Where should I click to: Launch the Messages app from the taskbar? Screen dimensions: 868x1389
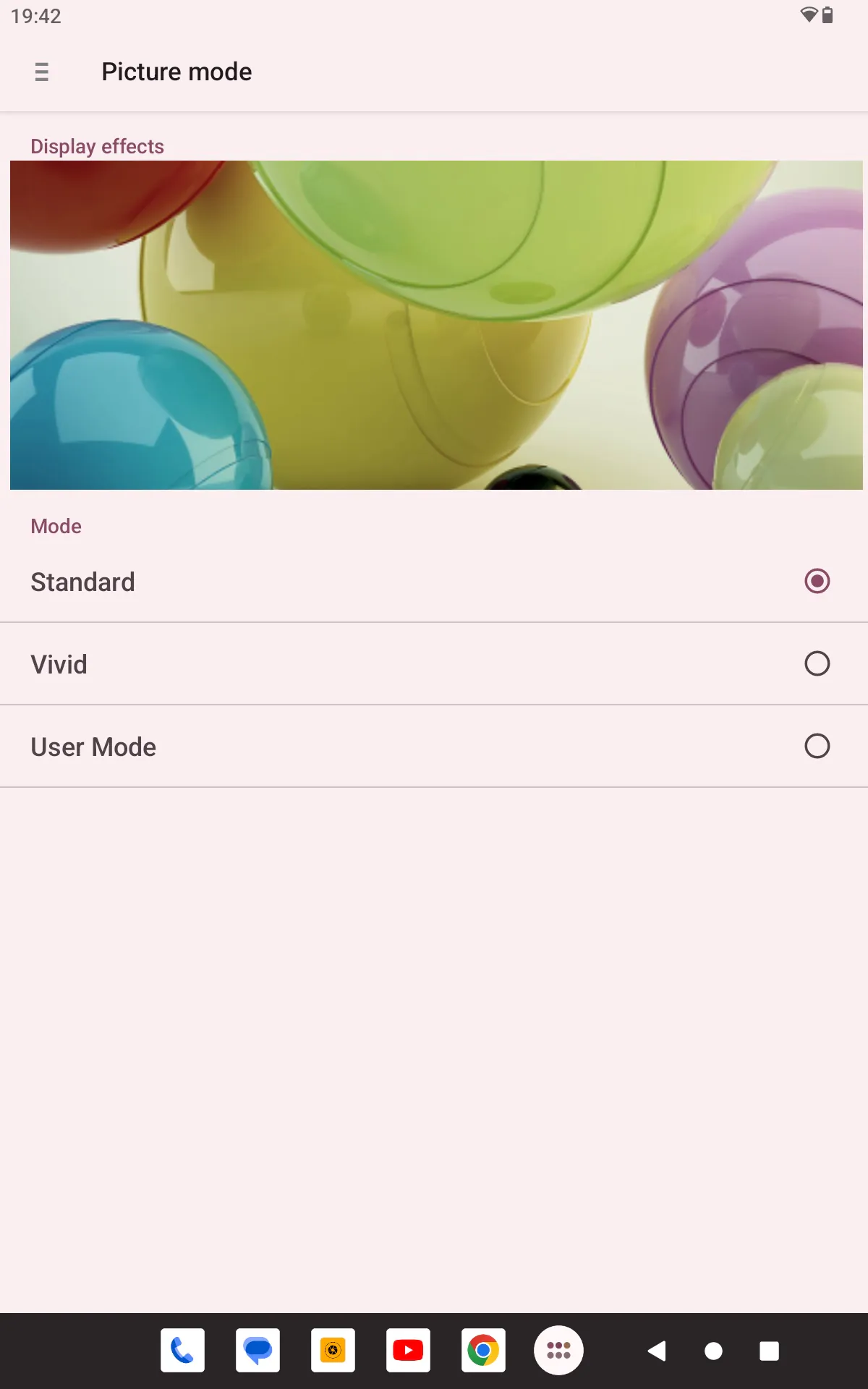click(258, 1350)
